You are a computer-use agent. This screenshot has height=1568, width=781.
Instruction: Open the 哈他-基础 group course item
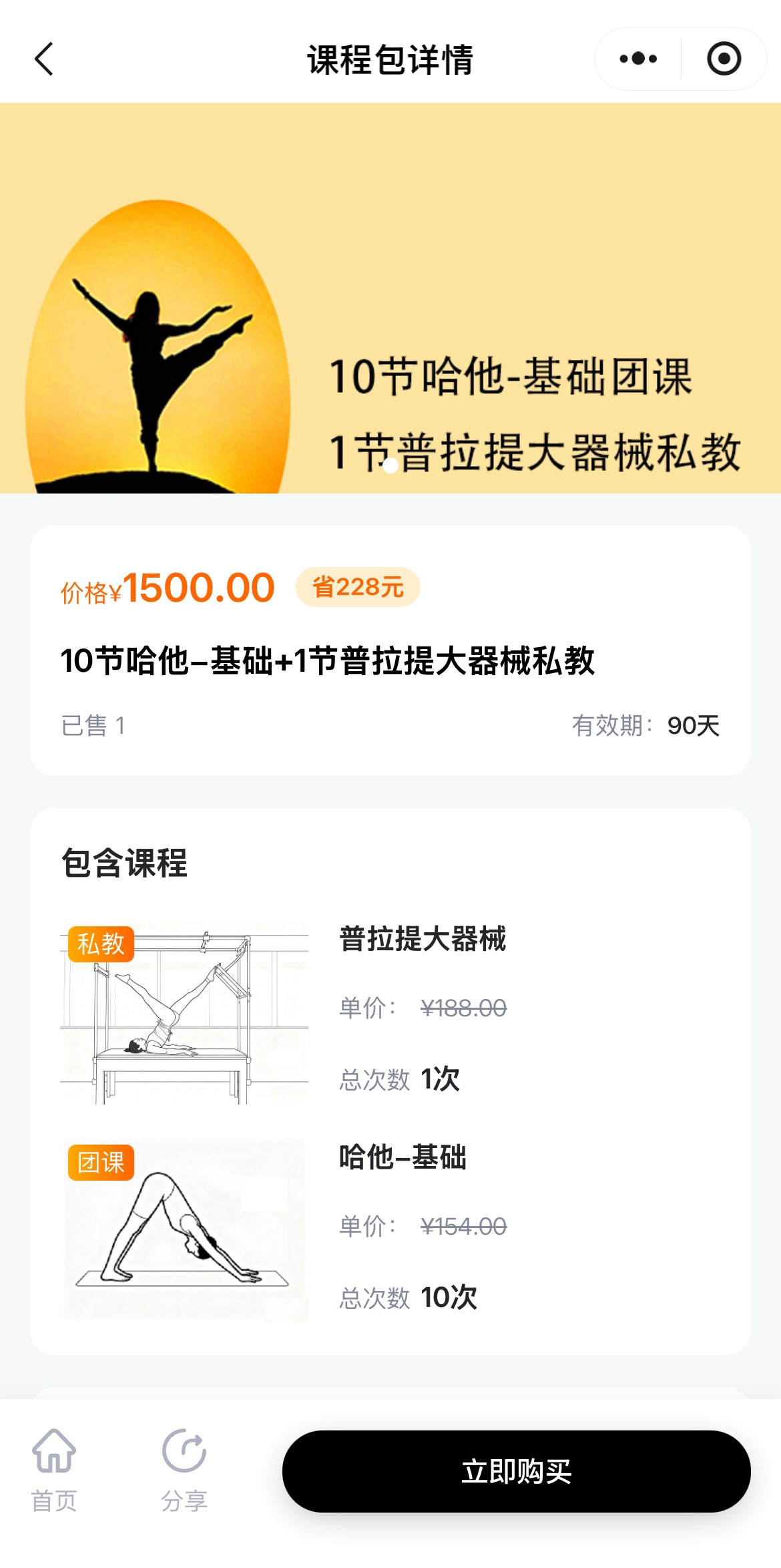390,1229
